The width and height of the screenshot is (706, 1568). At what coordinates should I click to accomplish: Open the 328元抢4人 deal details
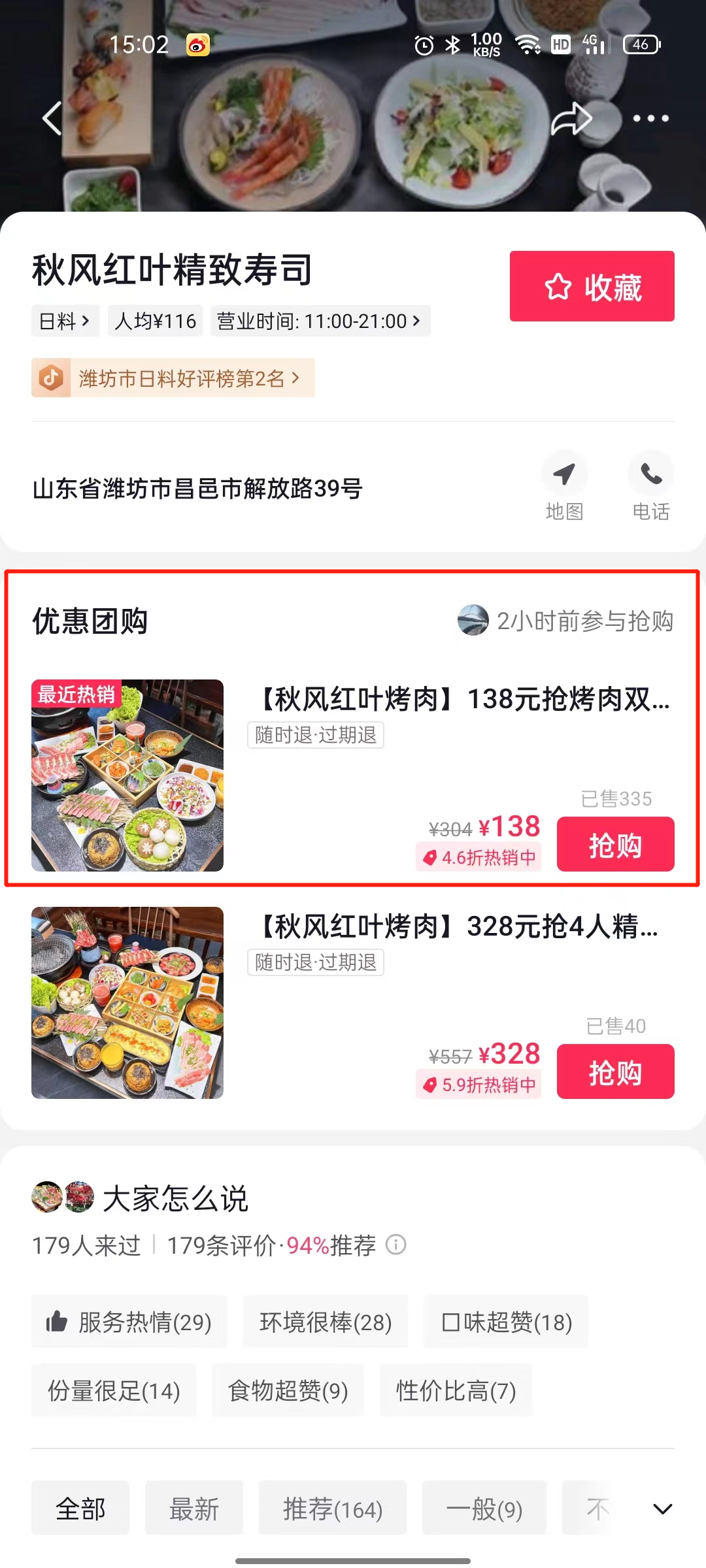(x=458, y=926)
